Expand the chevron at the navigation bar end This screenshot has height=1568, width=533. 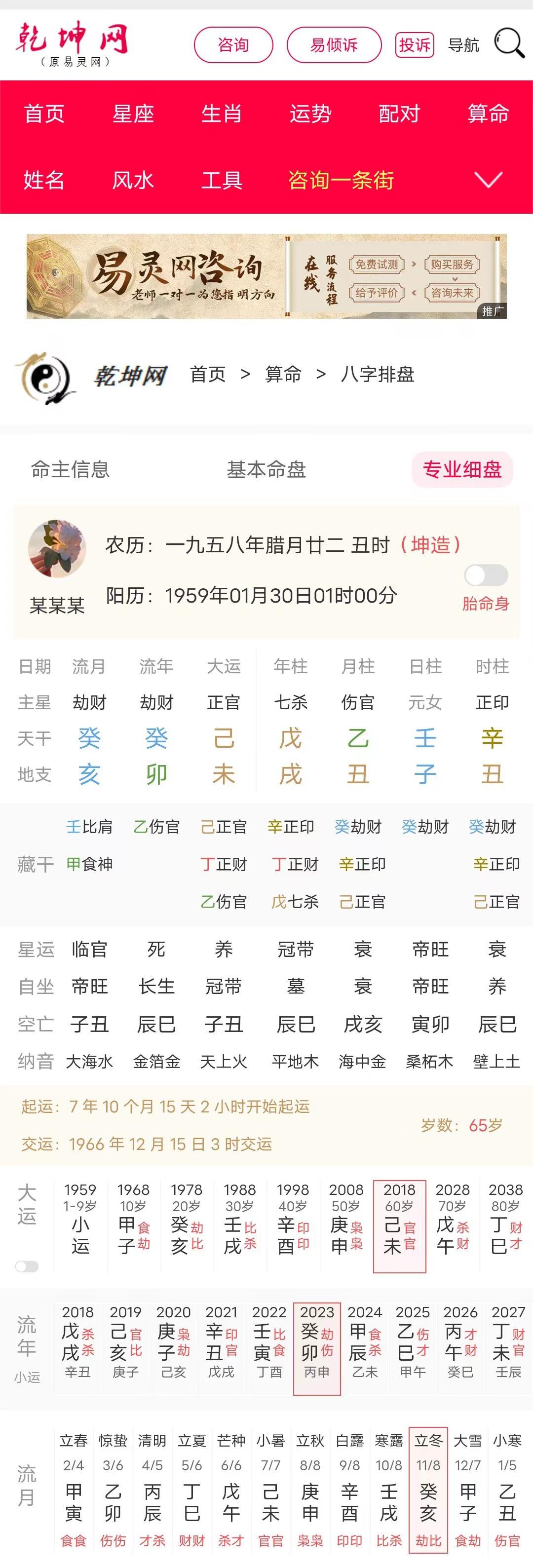(x=487, y=180)
